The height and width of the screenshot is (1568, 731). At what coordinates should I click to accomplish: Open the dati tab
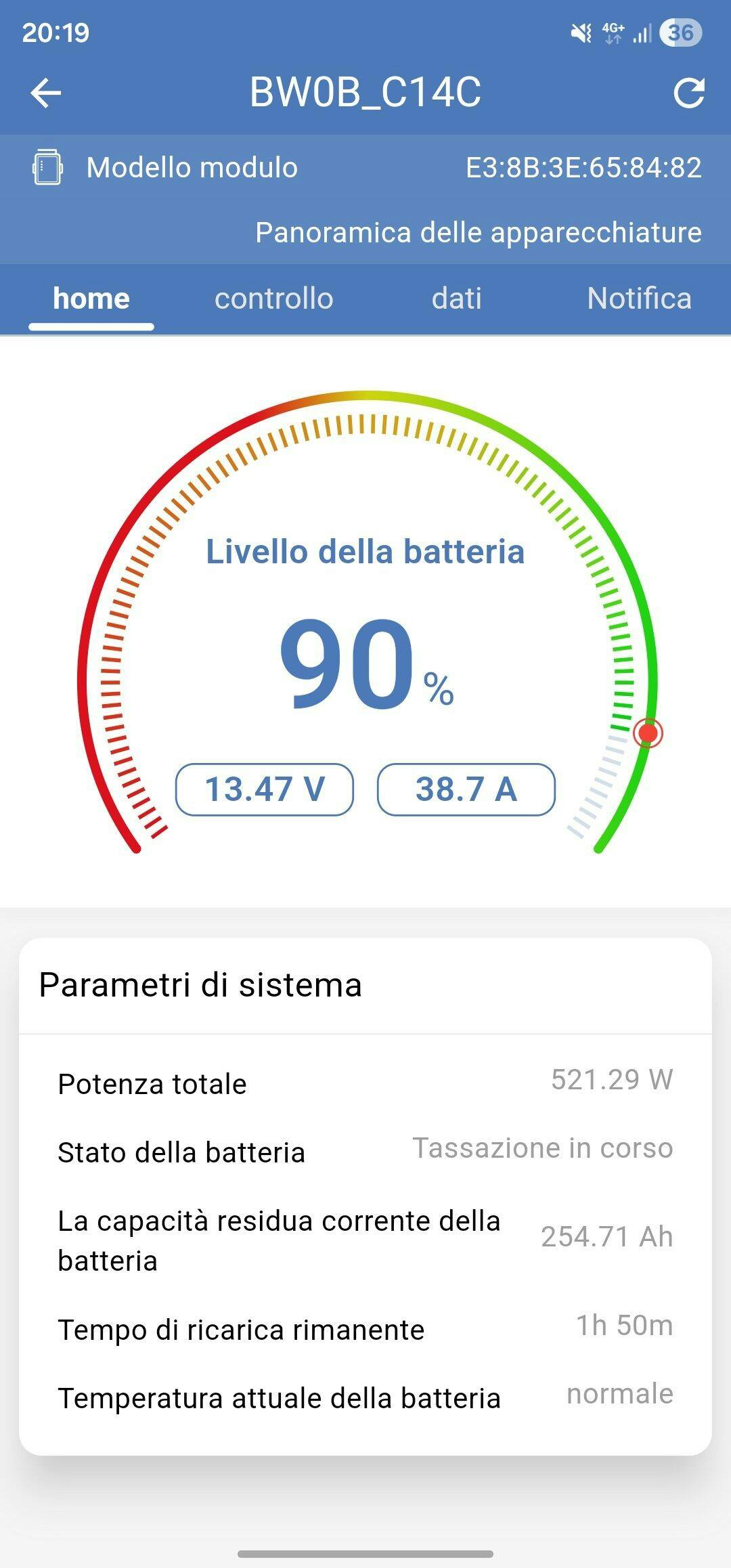(457, 299)
